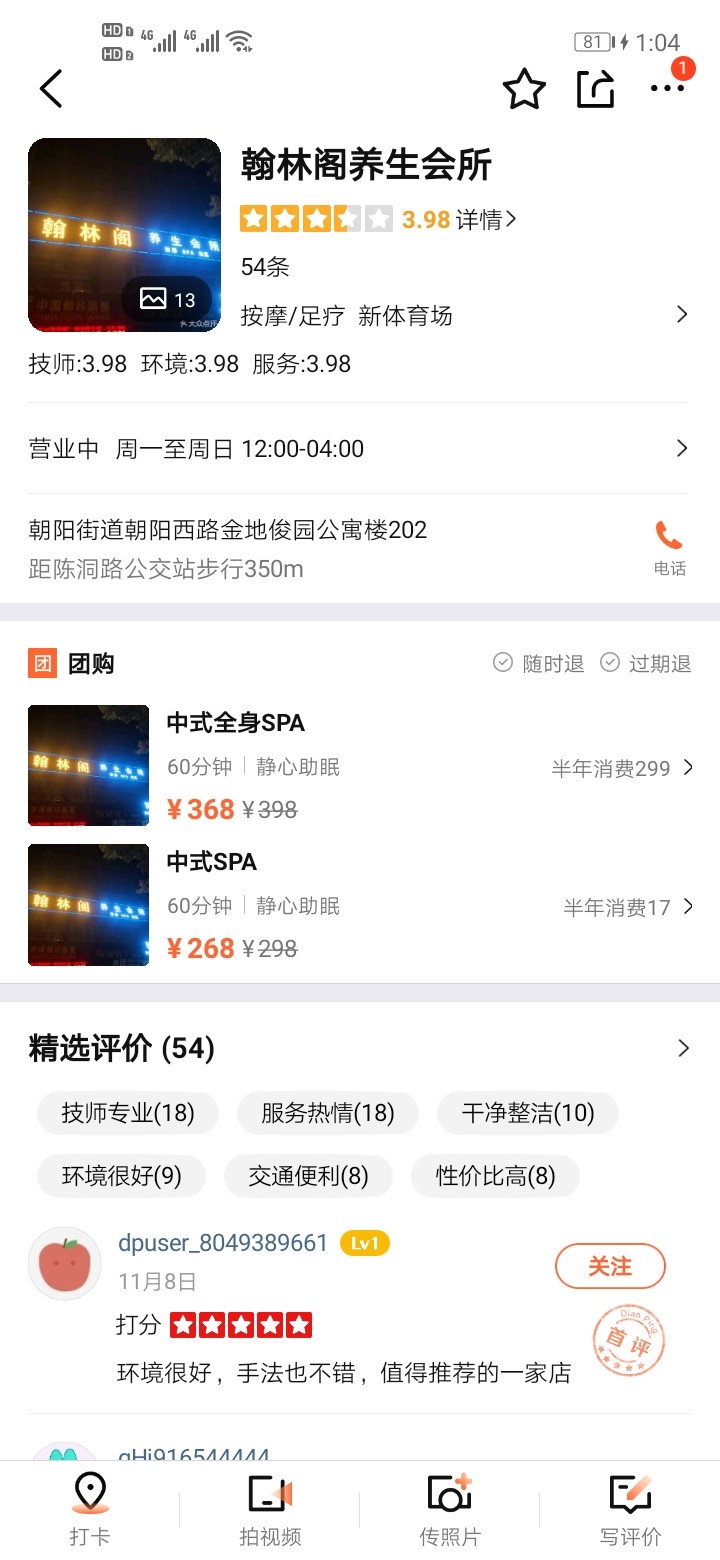Filter reviews by 服务热情(18)

pos(328,1113)
